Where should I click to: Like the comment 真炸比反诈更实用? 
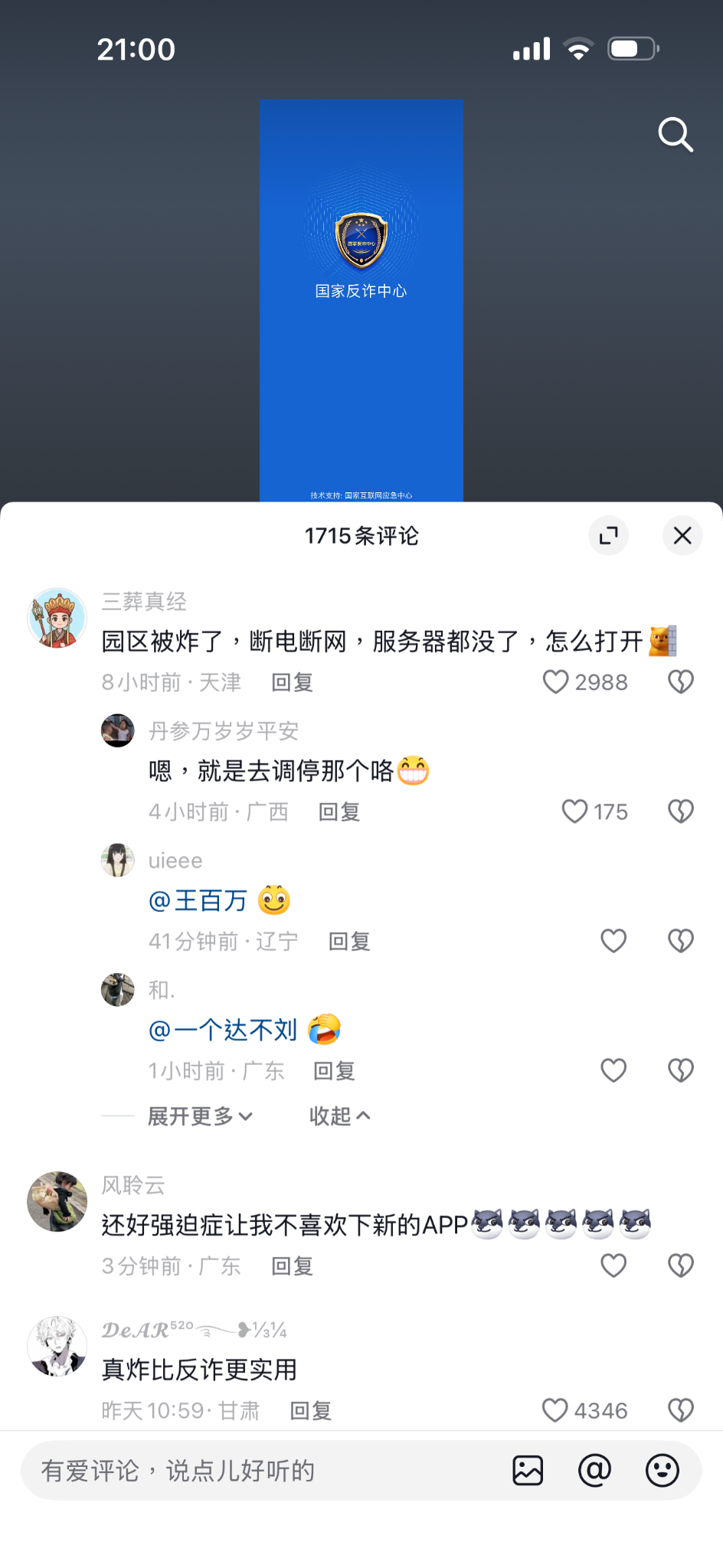(555, 1410)
